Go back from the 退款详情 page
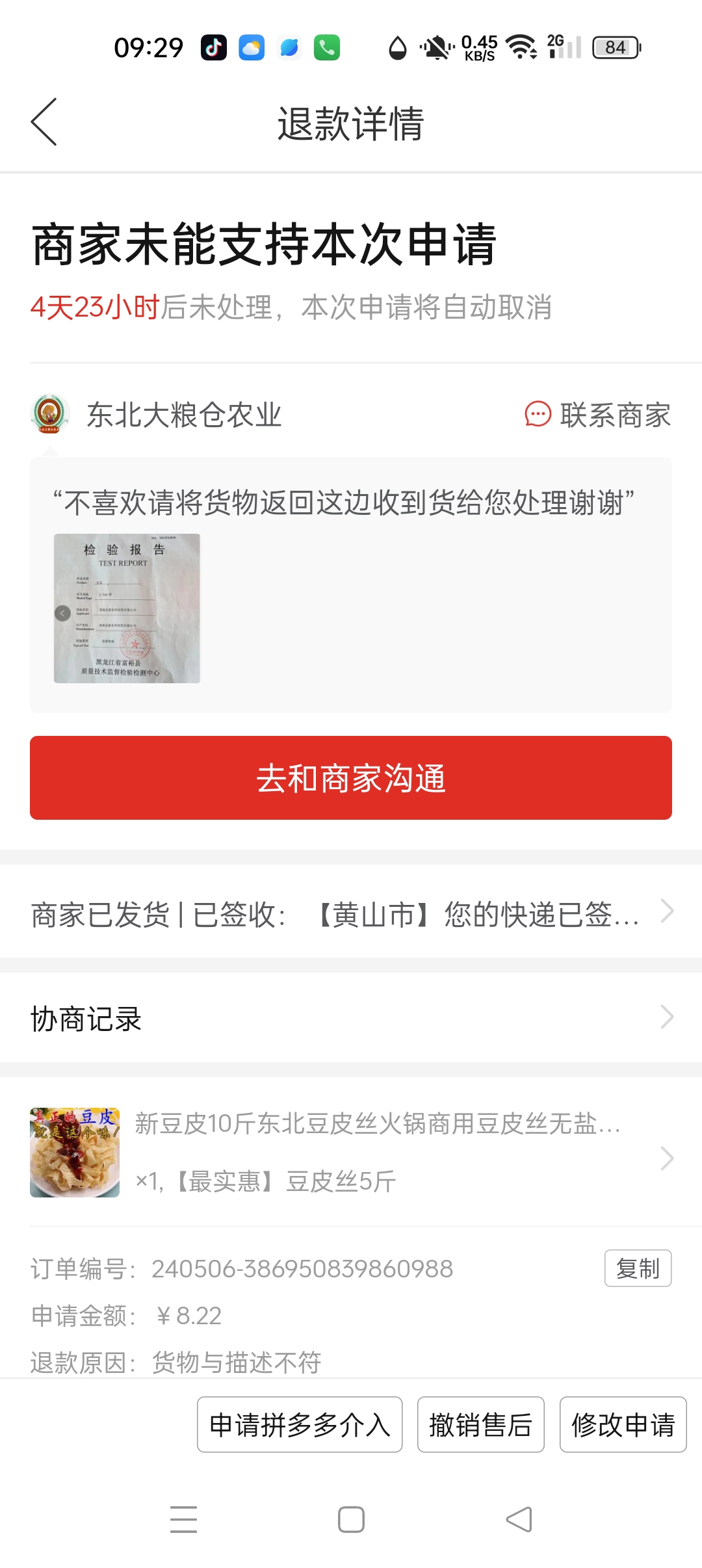 pos(44,122)
